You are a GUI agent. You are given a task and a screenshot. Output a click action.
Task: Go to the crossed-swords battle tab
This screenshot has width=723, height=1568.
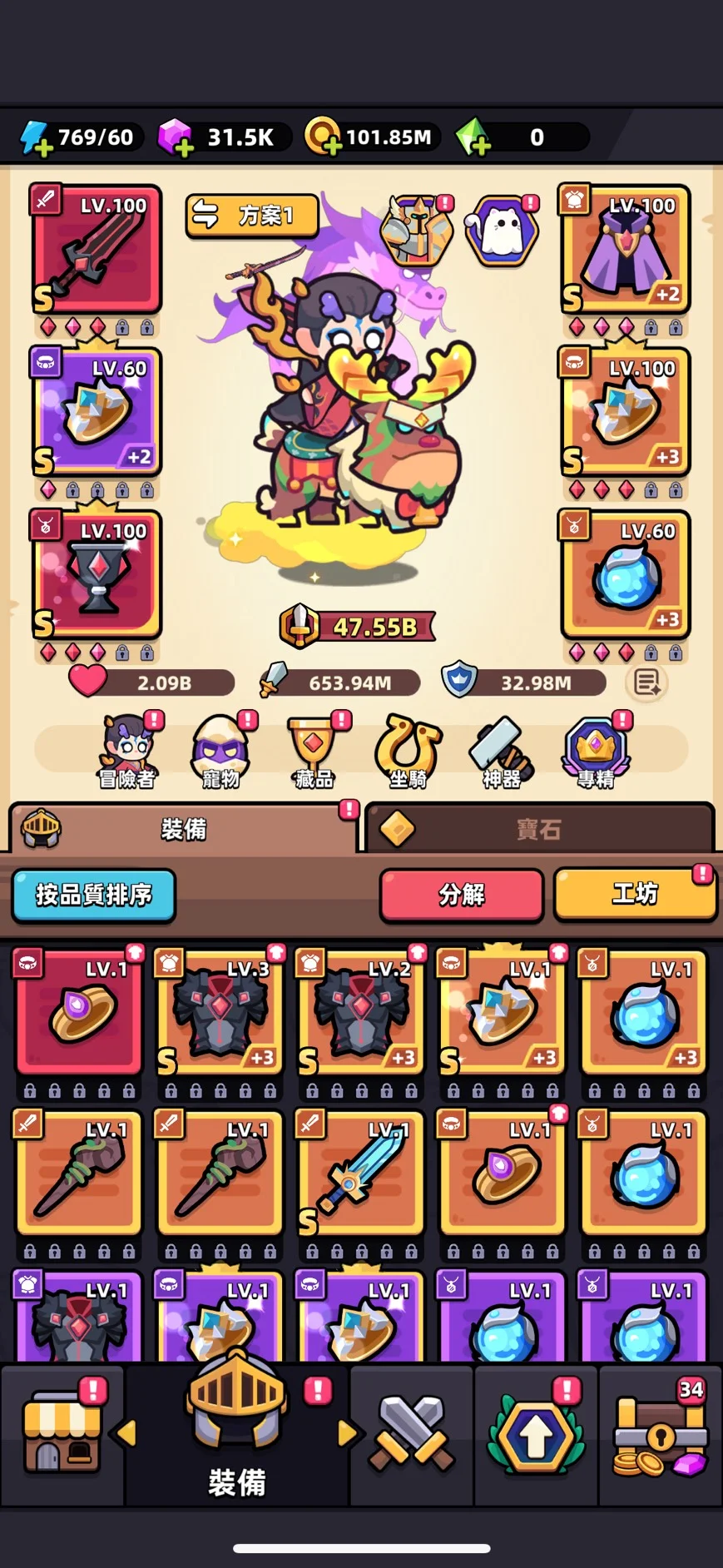click(411, 1433)
